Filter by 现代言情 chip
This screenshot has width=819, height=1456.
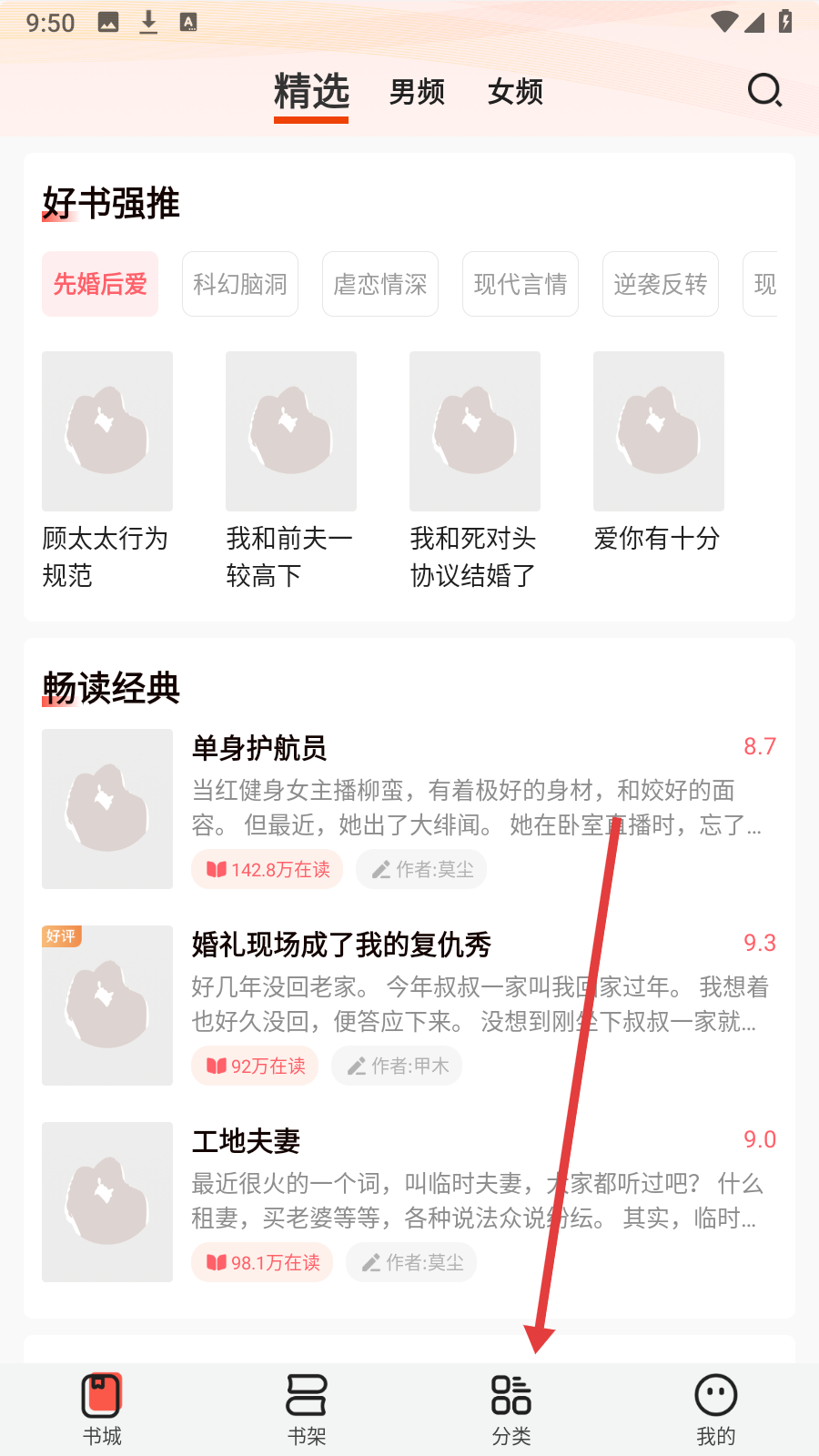click(521, 284)
